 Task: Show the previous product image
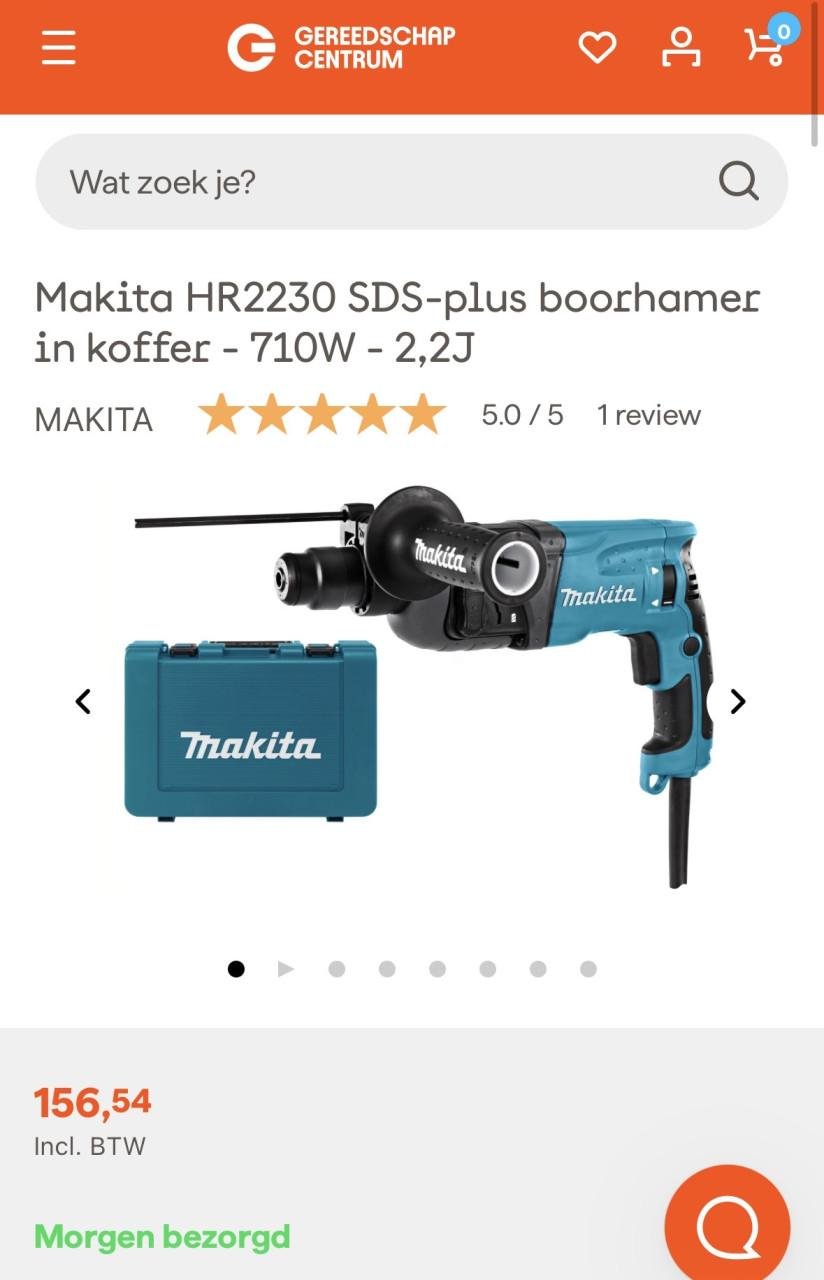click(x=84, y=701)
